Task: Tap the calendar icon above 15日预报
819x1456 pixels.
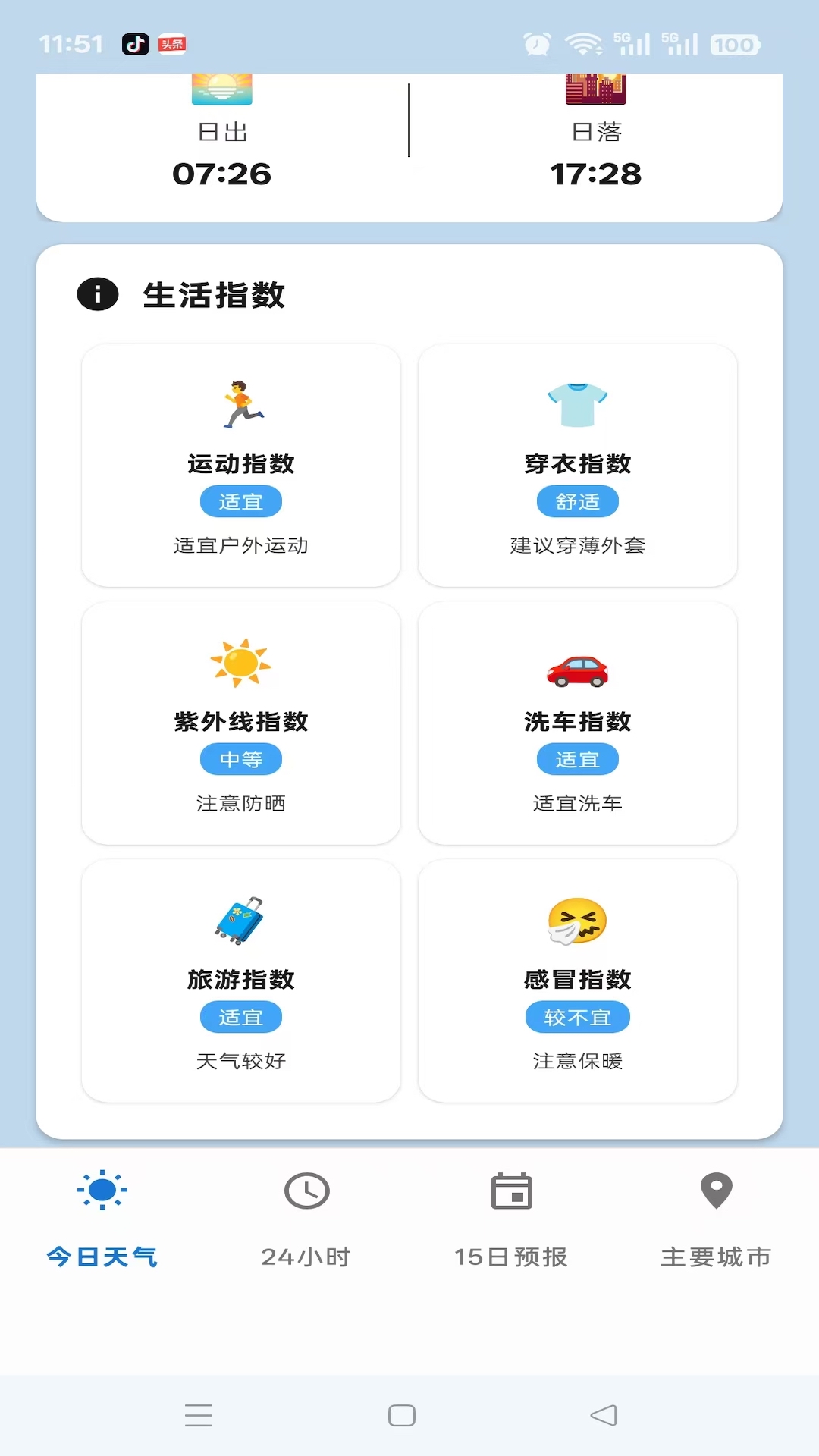Action: click(512, 1191)
